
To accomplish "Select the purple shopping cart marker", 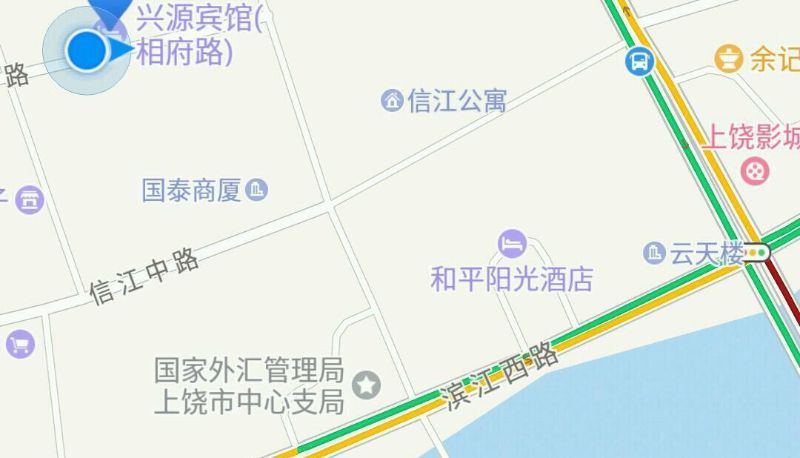I will click(19, 345).
